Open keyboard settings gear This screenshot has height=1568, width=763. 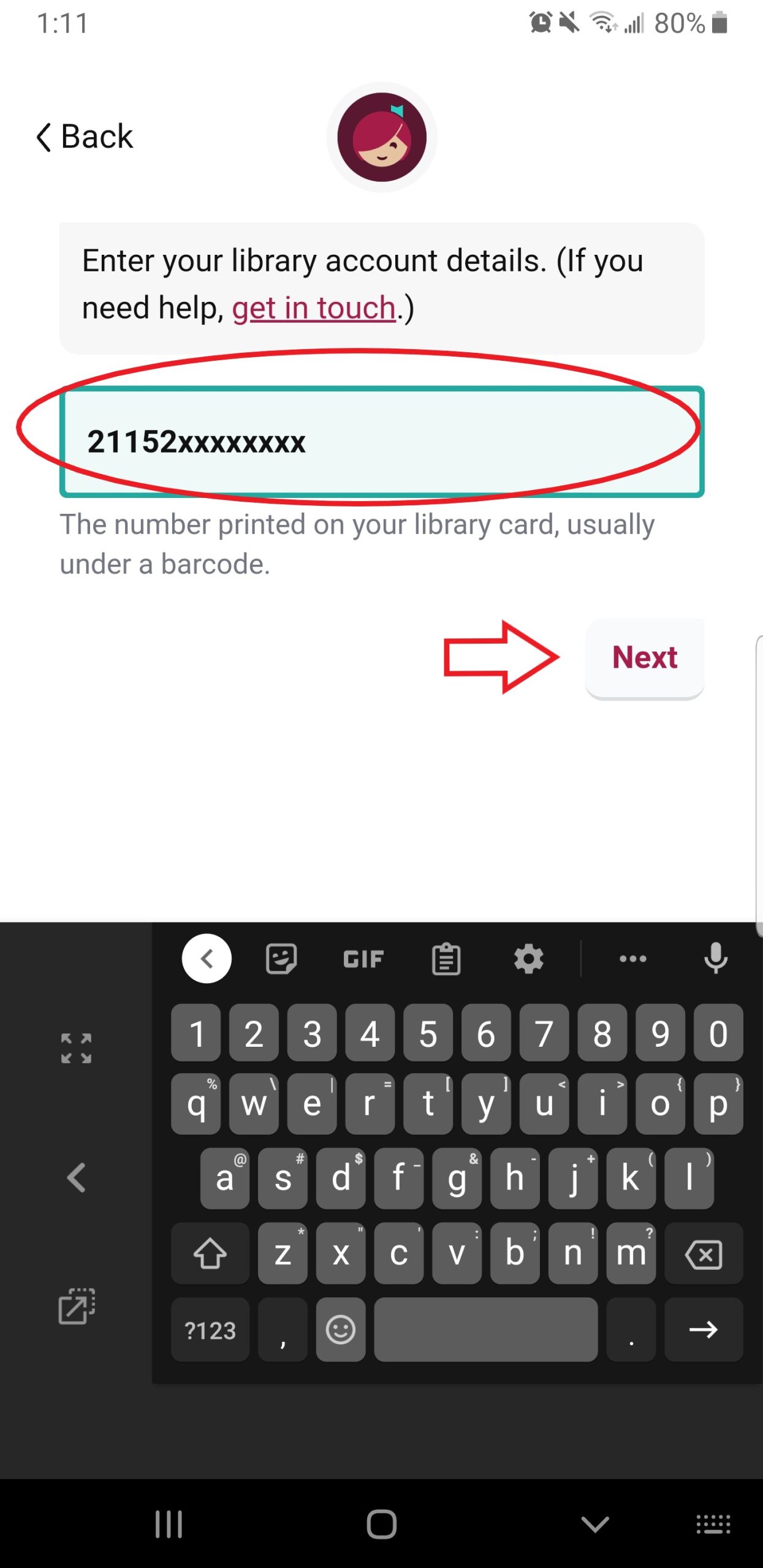pyautogui.click(x=528, y=959)
